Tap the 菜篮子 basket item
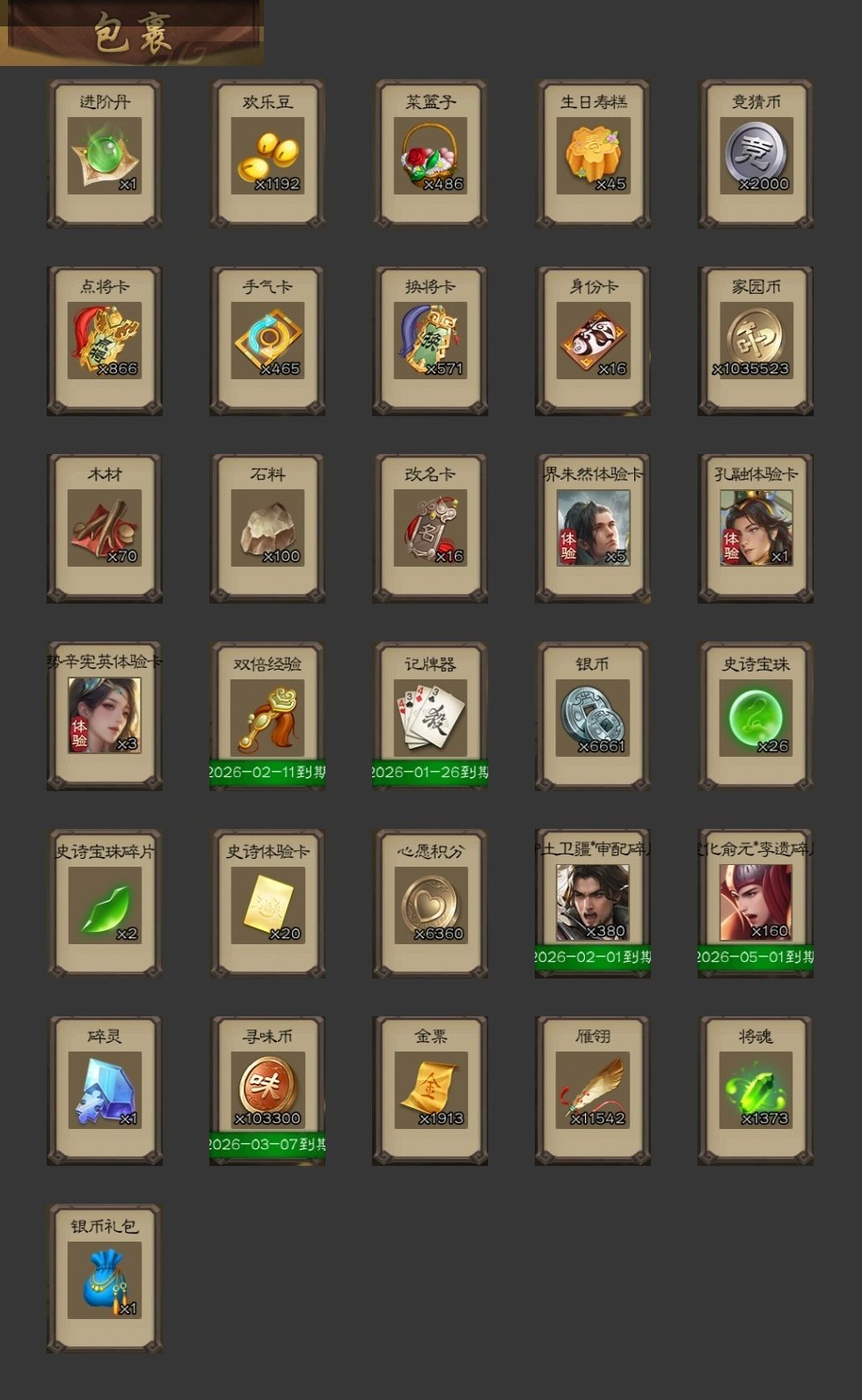Image resolution: width=862 pixels, height=1400 pixels. pyautogui.click(x=430, y=156)
